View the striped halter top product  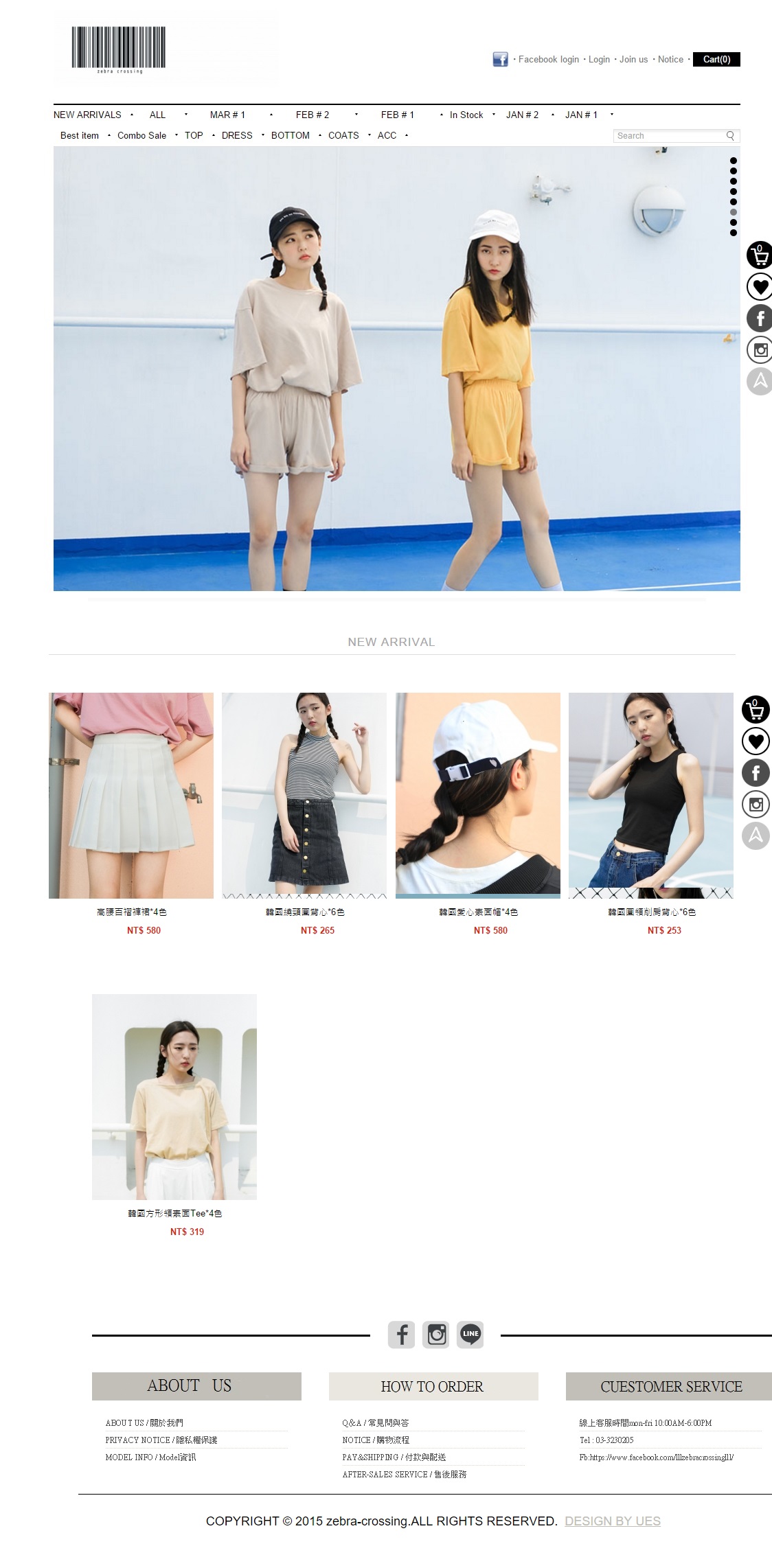(x=304, y=795)
